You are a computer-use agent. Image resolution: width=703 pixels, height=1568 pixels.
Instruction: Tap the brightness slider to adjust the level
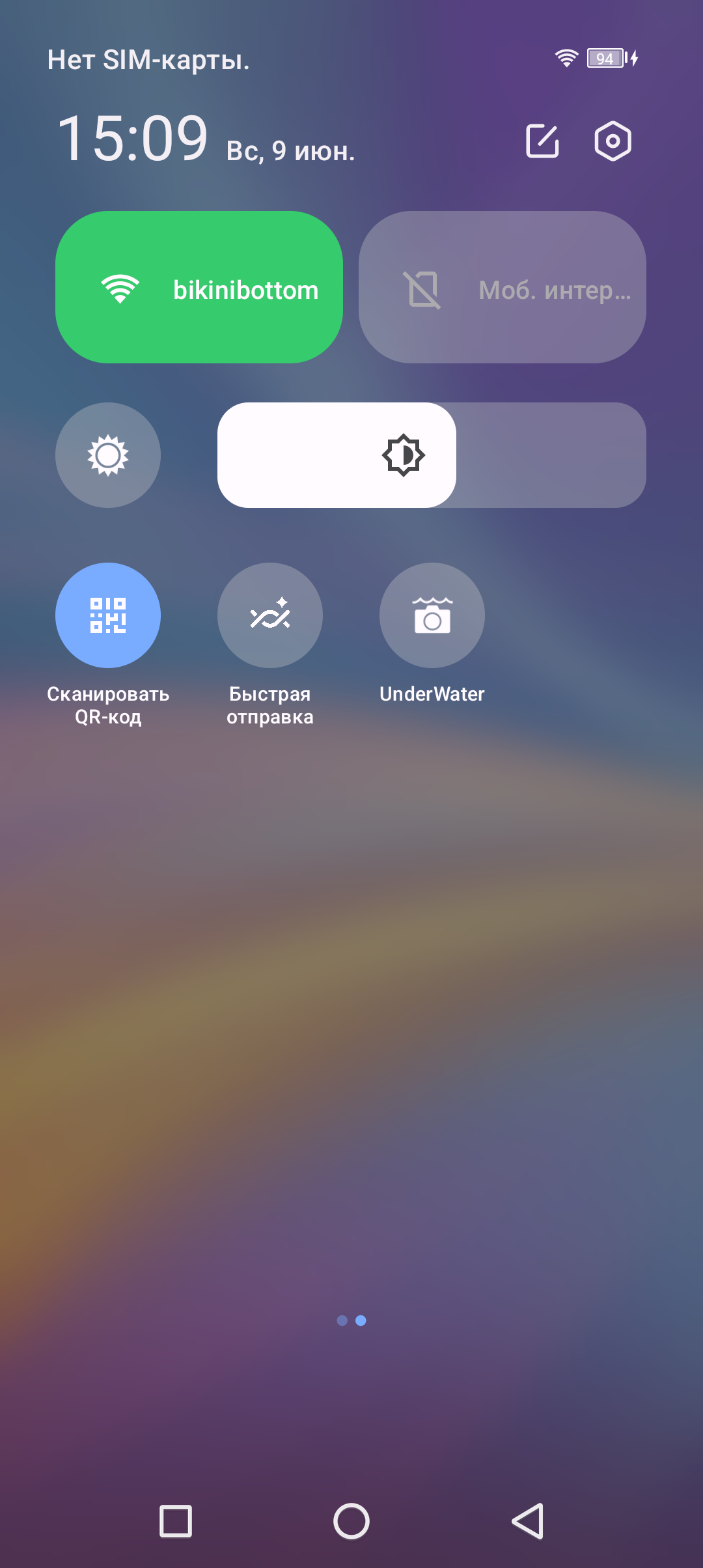pyautogui.click(x=431, y=455)
